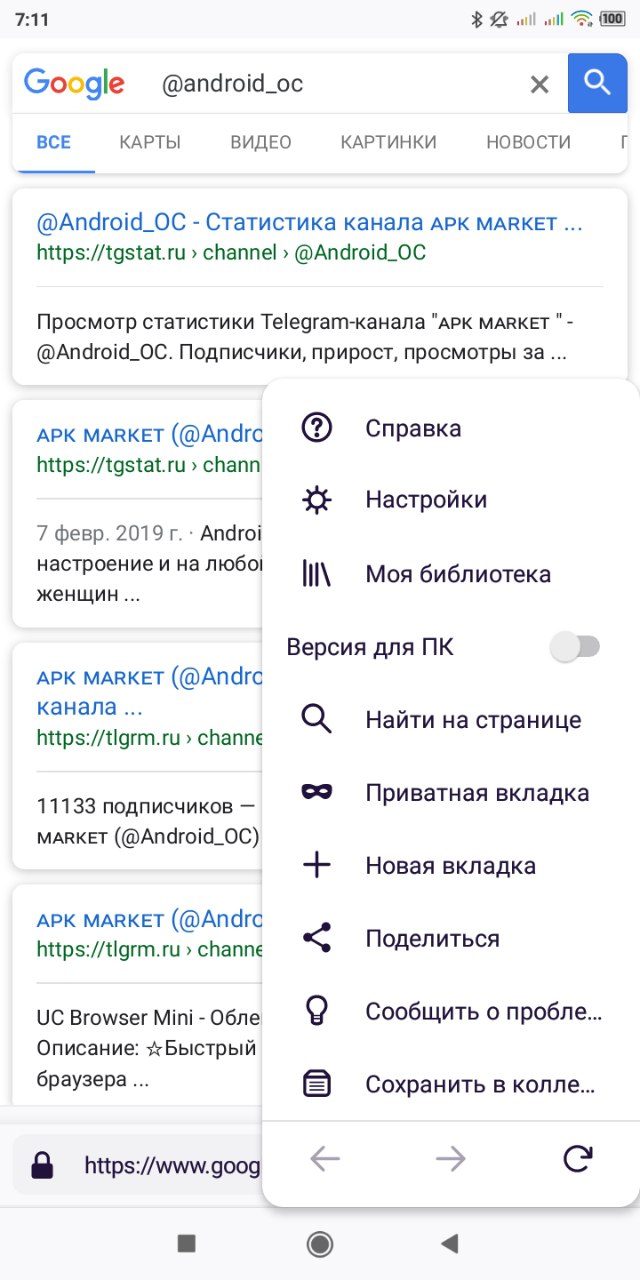Go forward with the right arrow
The image size is (640, 1280).
(451, 1159)
